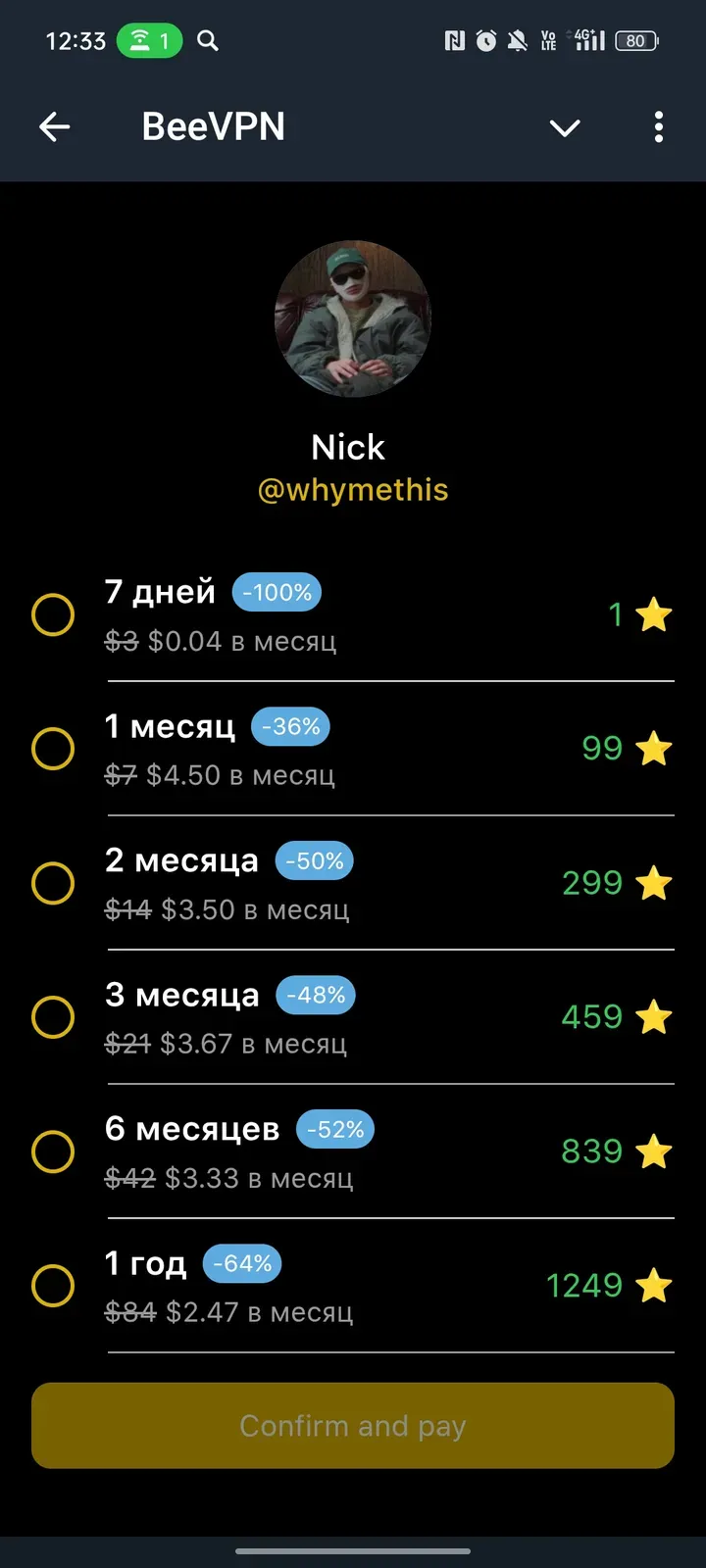
Task: Choose the 6 месяцев subscription
Action: point(53,1151)
